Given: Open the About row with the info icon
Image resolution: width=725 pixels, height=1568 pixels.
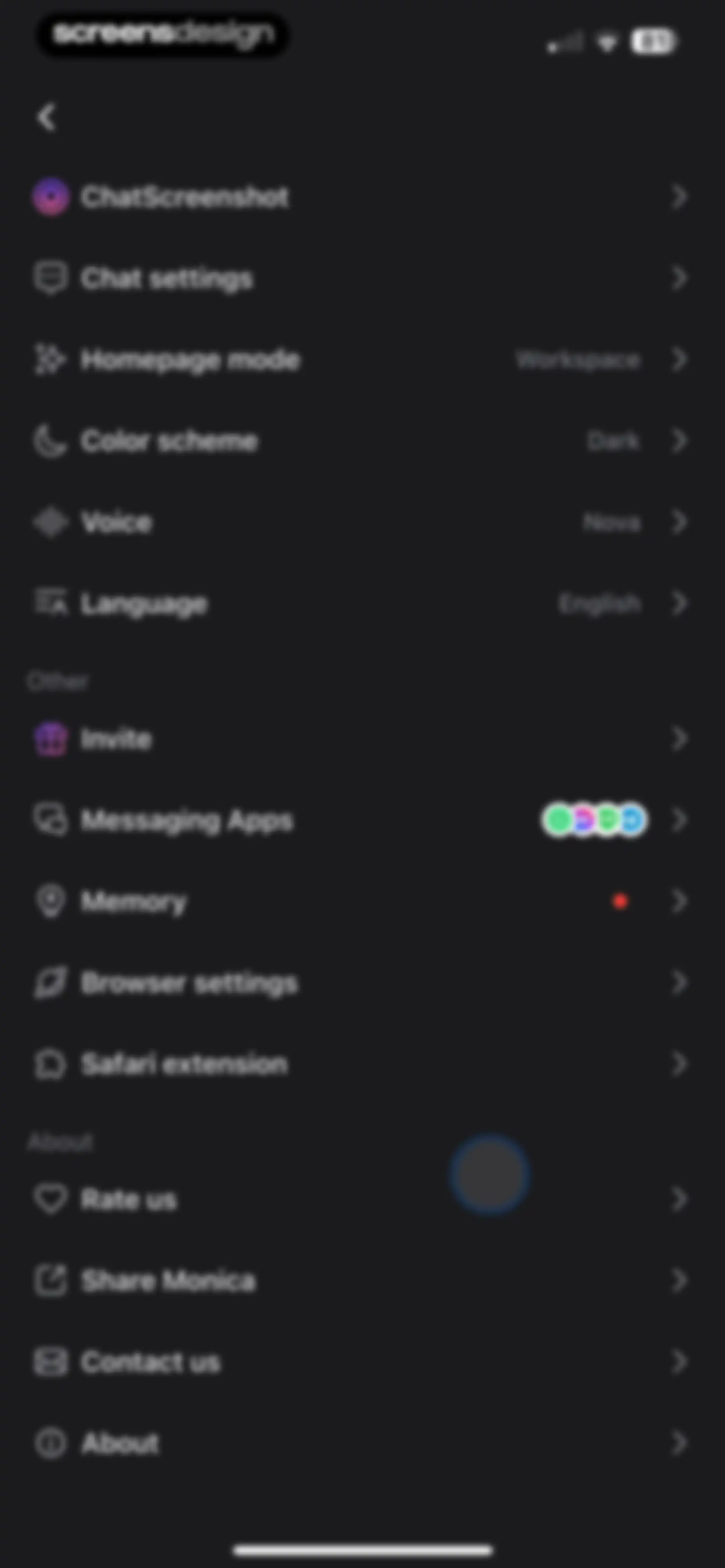Looking at the screenshot, I should click(362, 1443).
